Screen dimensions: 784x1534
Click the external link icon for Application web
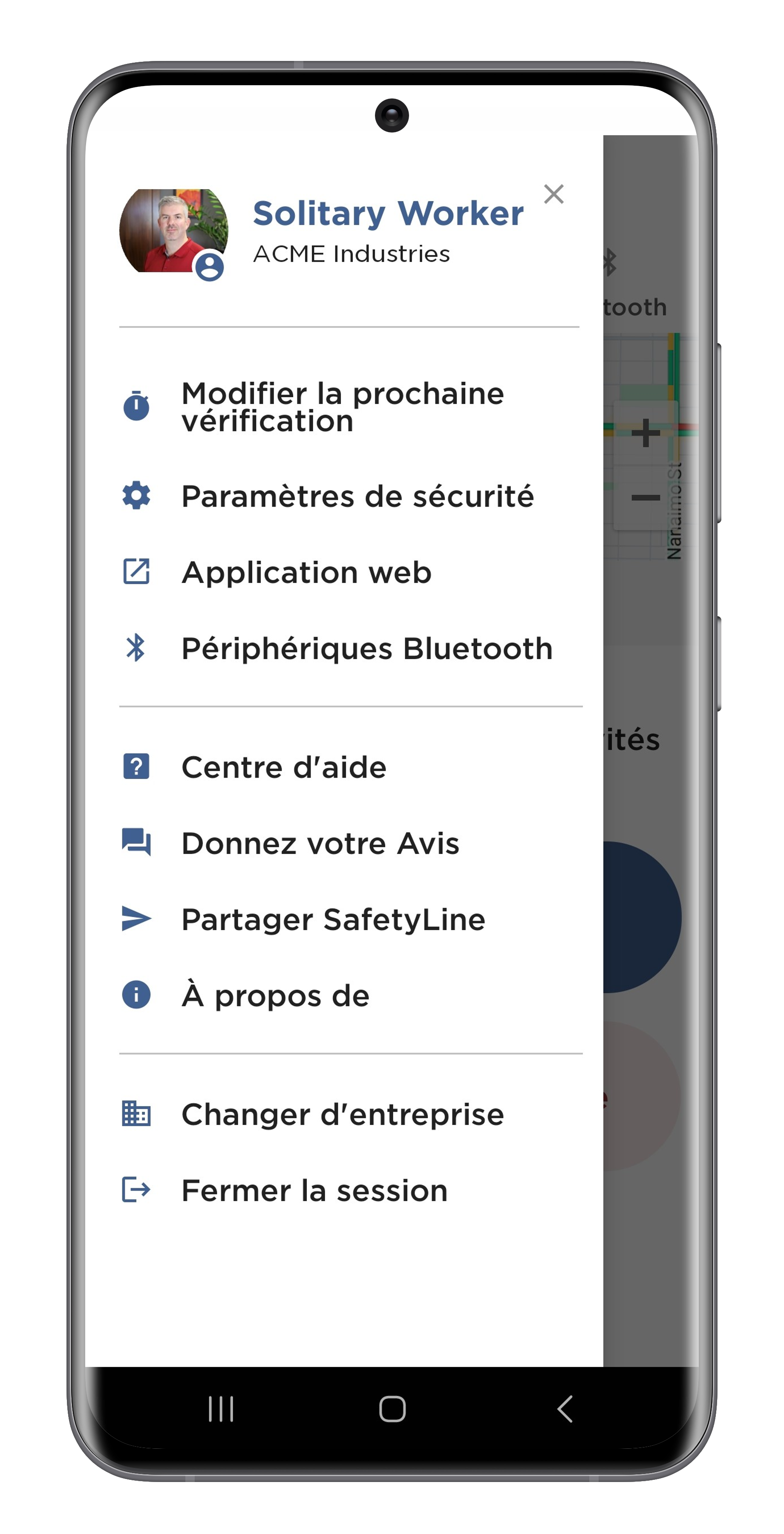(x=136, y=572)
